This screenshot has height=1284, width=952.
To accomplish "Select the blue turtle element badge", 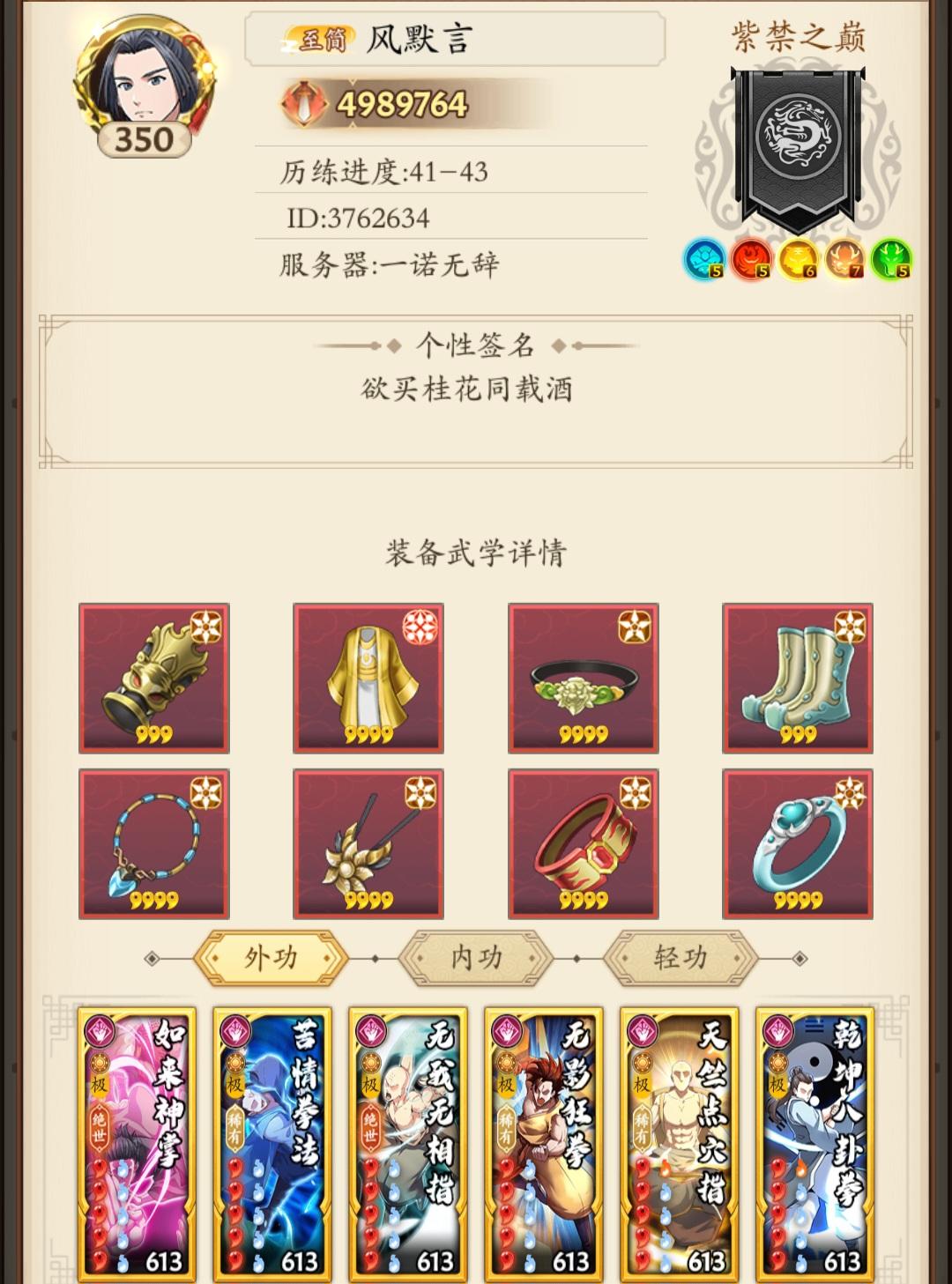I will click(x=703, y=256).
